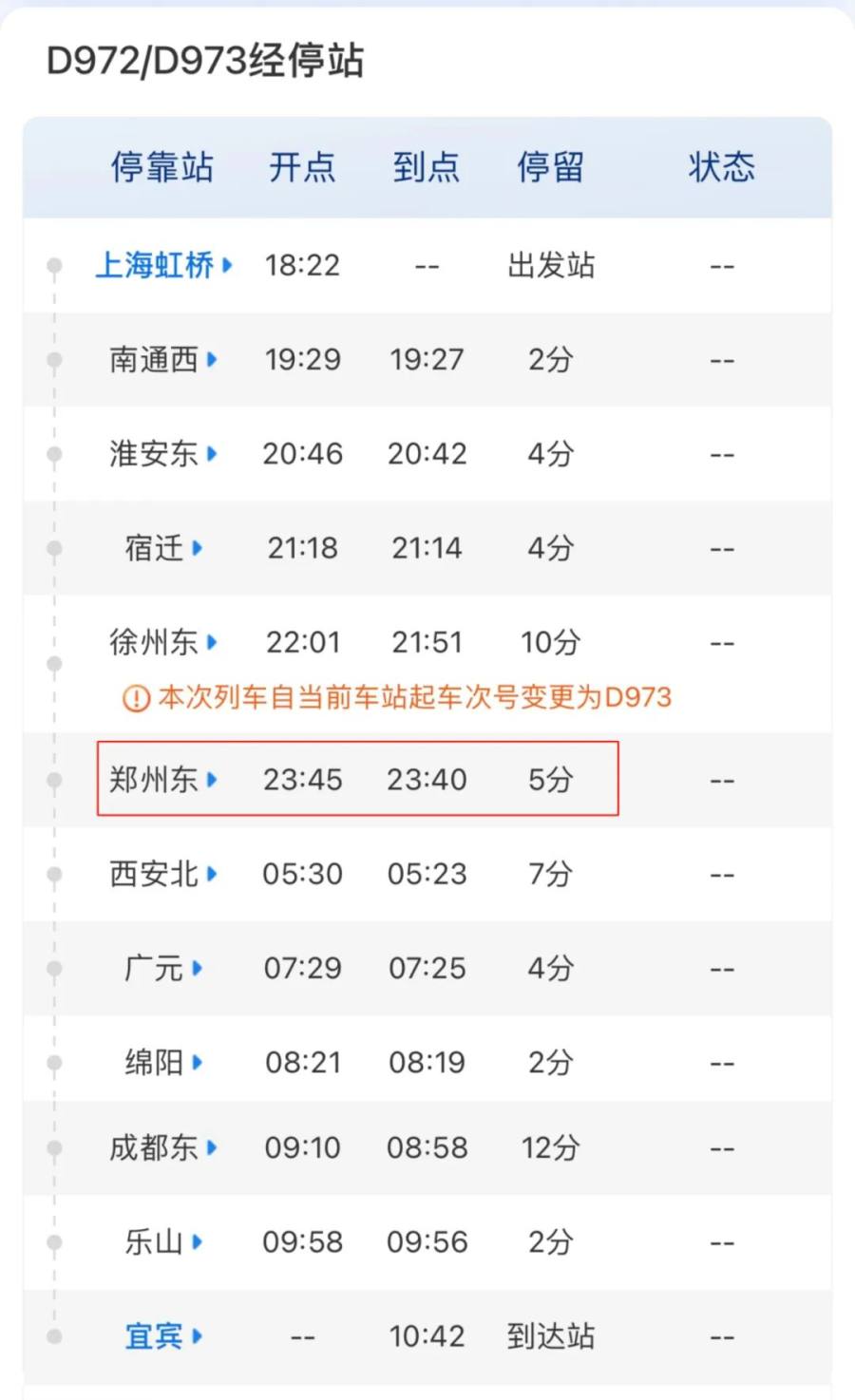Select the 广元 station
Image resolution: width=855 pixels, height=1400 pixels.
[x=163, y=968]
